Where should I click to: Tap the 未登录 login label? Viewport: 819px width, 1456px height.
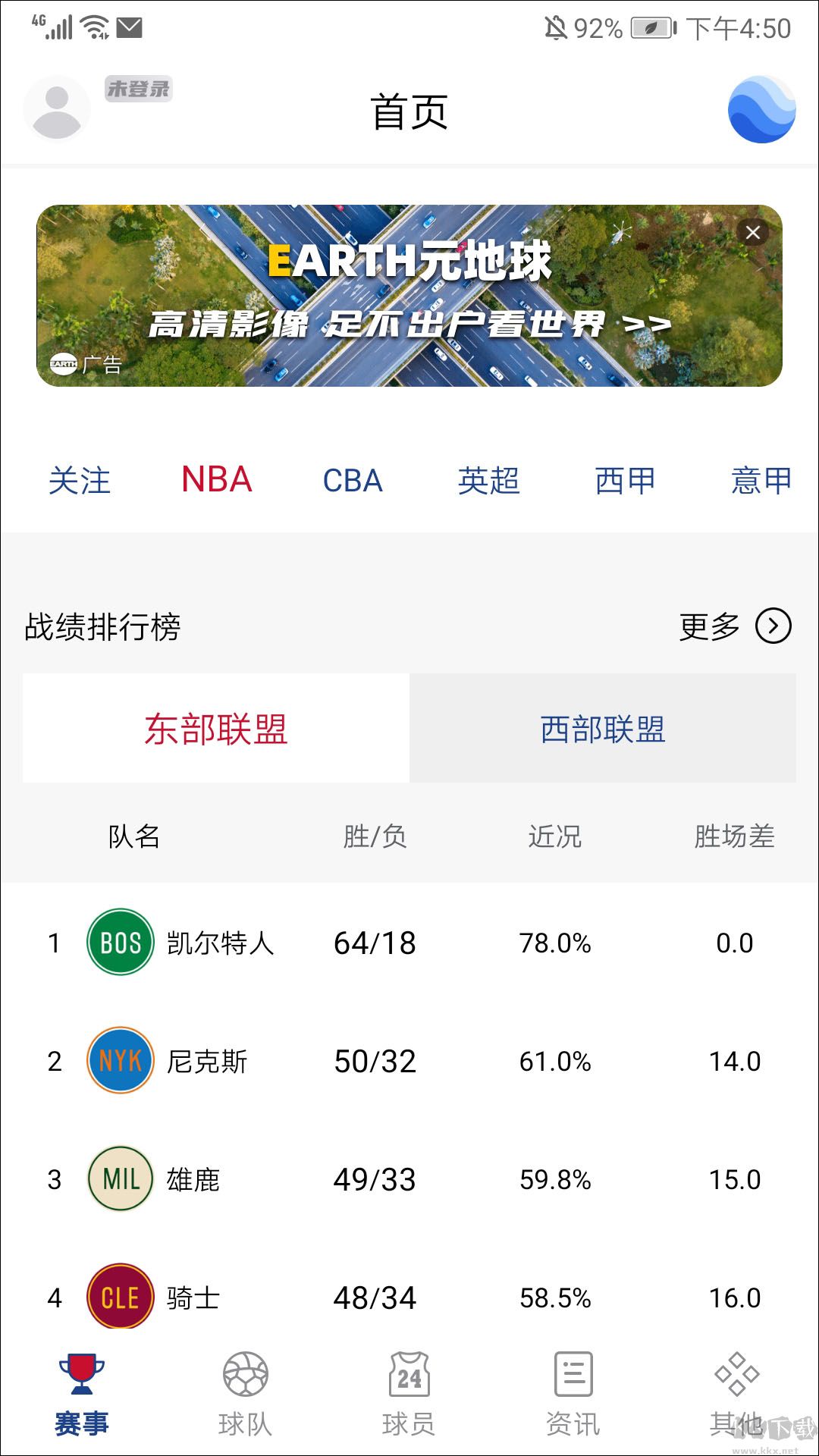click(138, 89)
